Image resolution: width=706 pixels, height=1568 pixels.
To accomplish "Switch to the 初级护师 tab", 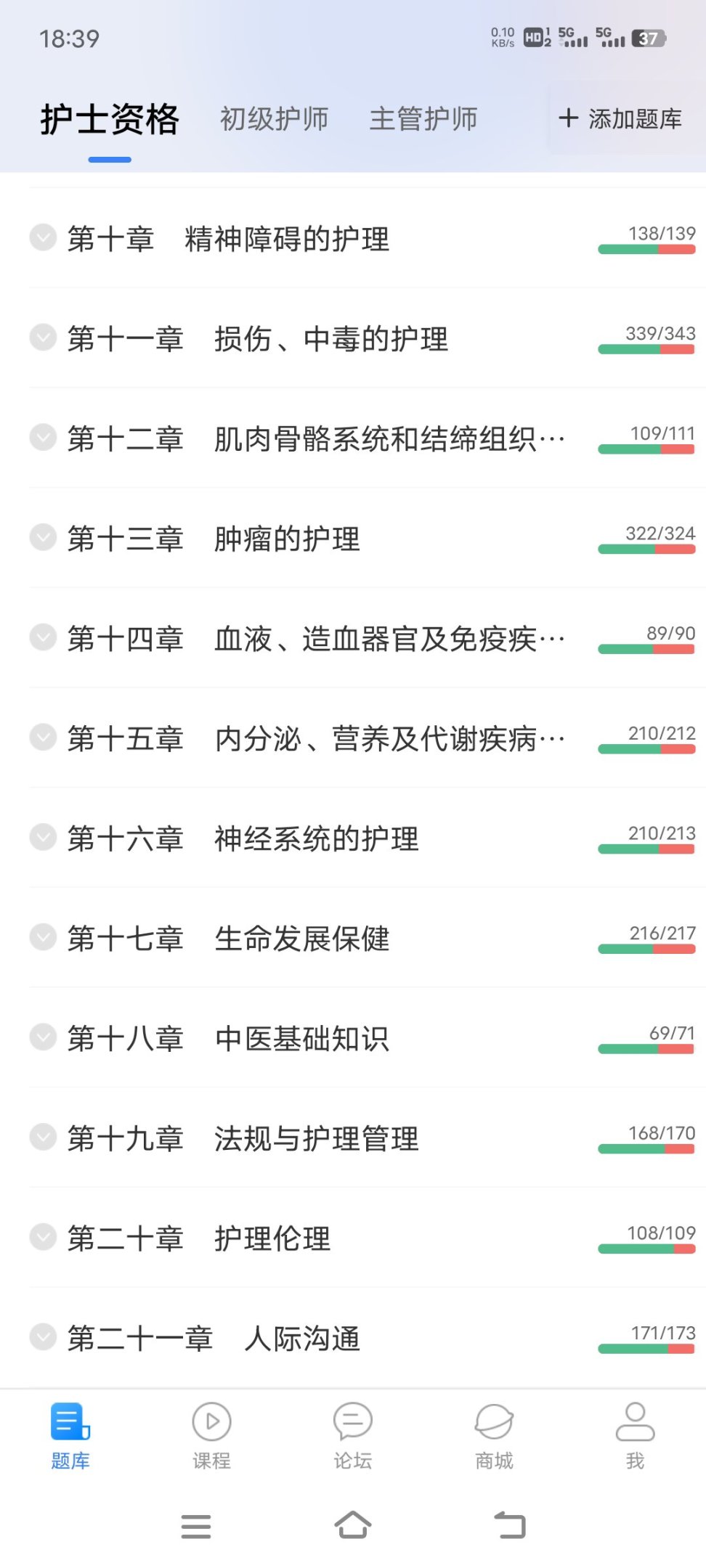I will pos(274,119).
